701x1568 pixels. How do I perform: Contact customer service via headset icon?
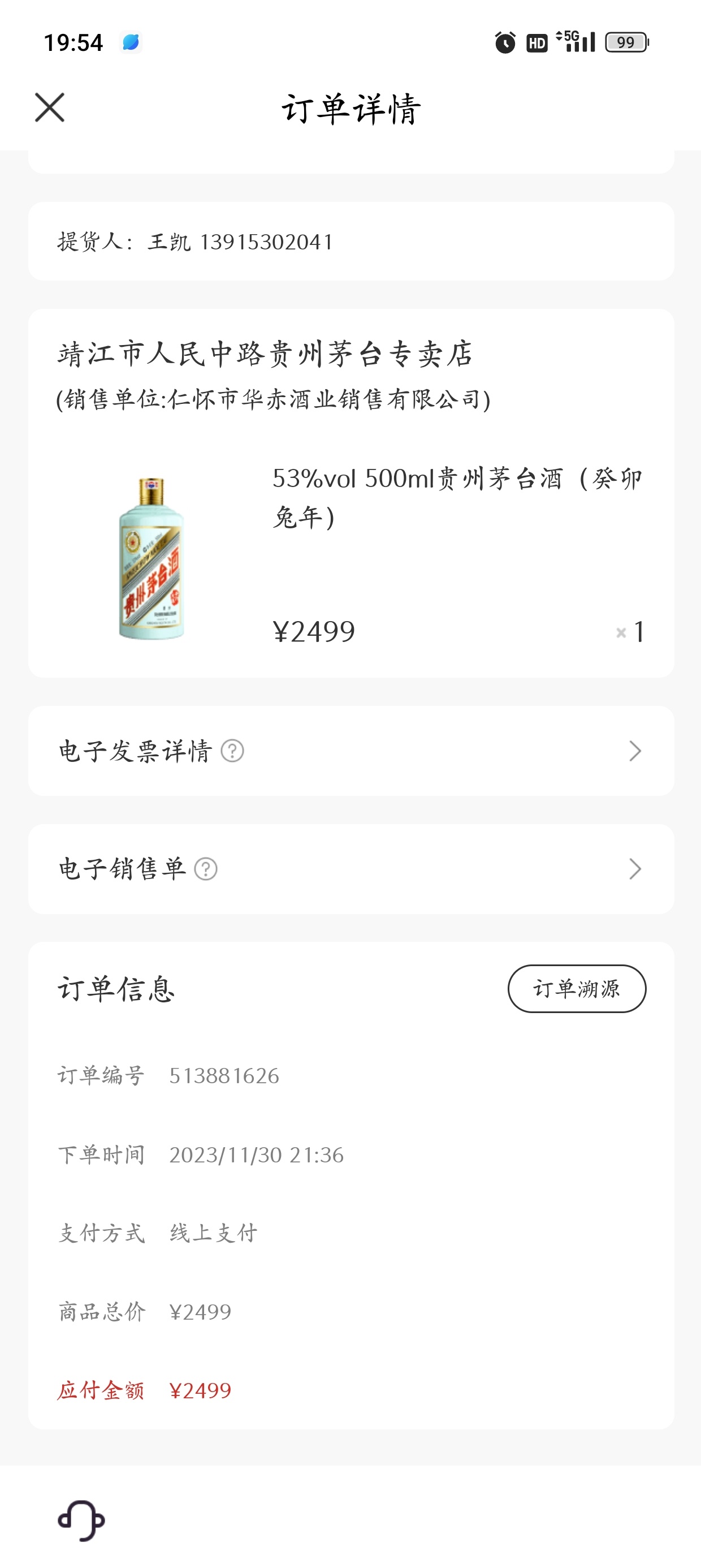pos(81,1520)
